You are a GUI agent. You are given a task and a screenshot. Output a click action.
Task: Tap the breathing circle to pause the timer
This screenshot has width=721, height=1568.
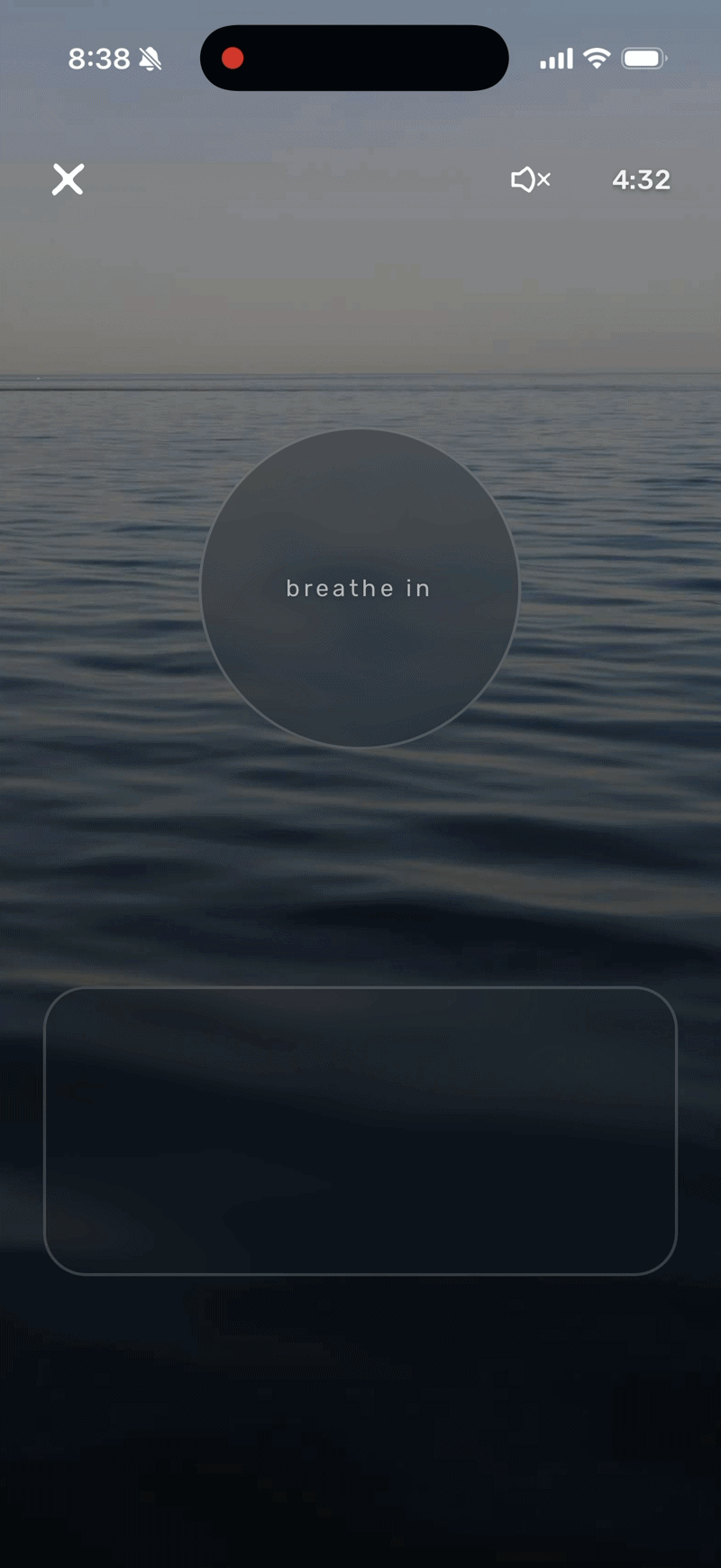point(359,588)
